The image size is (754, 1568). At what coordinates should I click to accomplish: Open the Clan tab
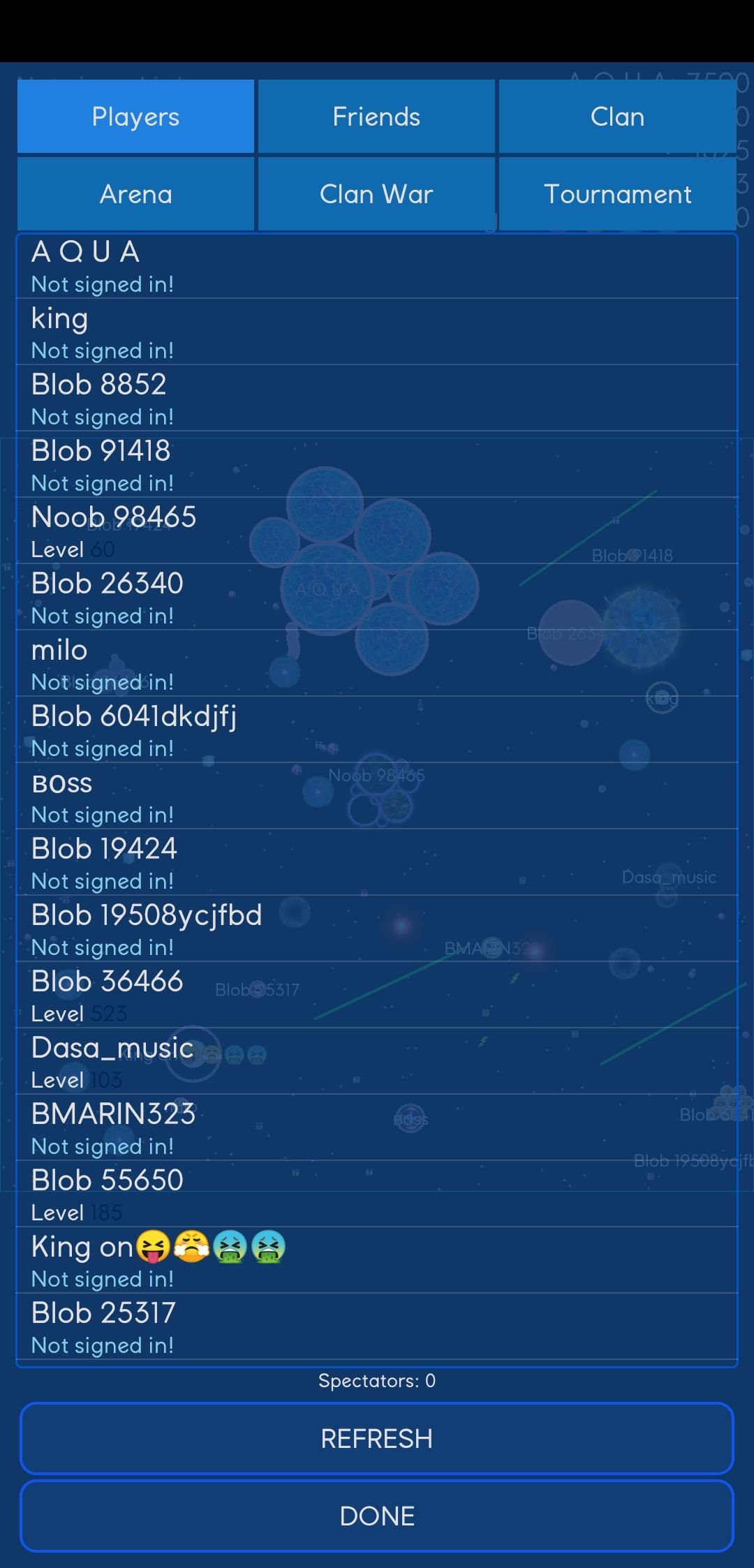point(617,117)
